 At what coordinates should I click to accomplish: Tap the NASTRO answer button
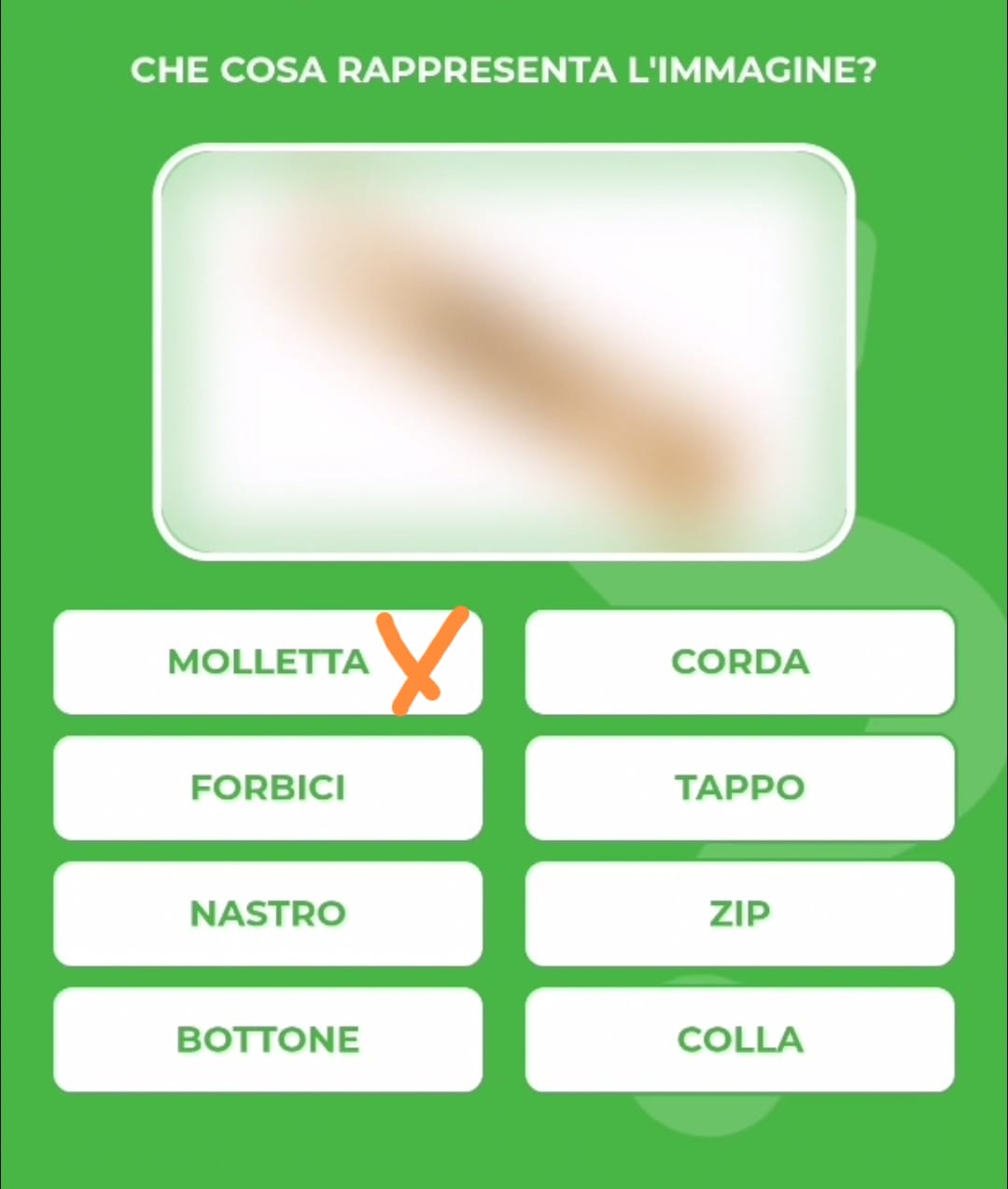(x=268, y=914)
